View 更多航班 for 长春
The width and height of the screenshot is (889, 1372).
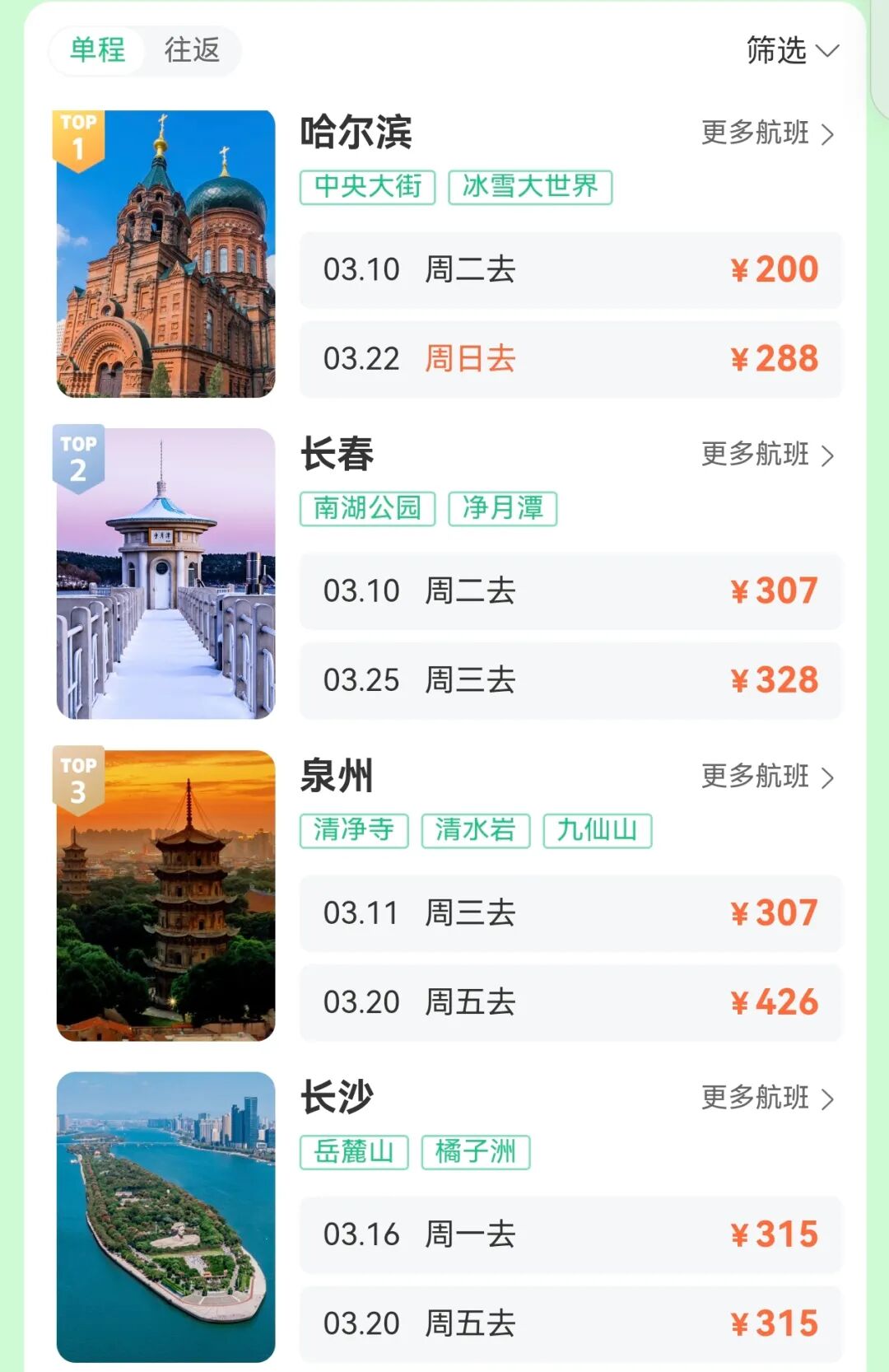(767, 455)
